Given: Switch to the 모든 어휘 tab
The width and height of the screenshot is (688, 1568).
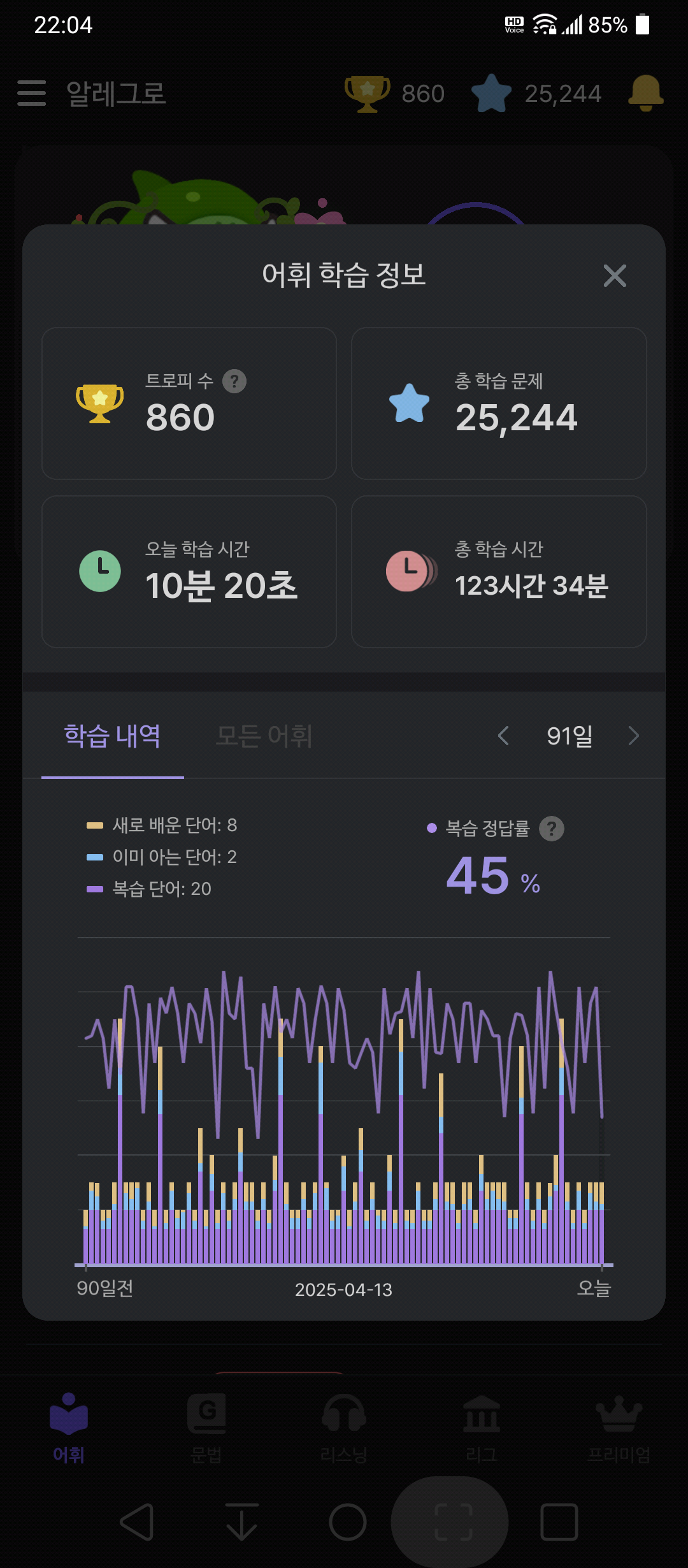Looking at the screenshot, I should (x=264, y=736).
